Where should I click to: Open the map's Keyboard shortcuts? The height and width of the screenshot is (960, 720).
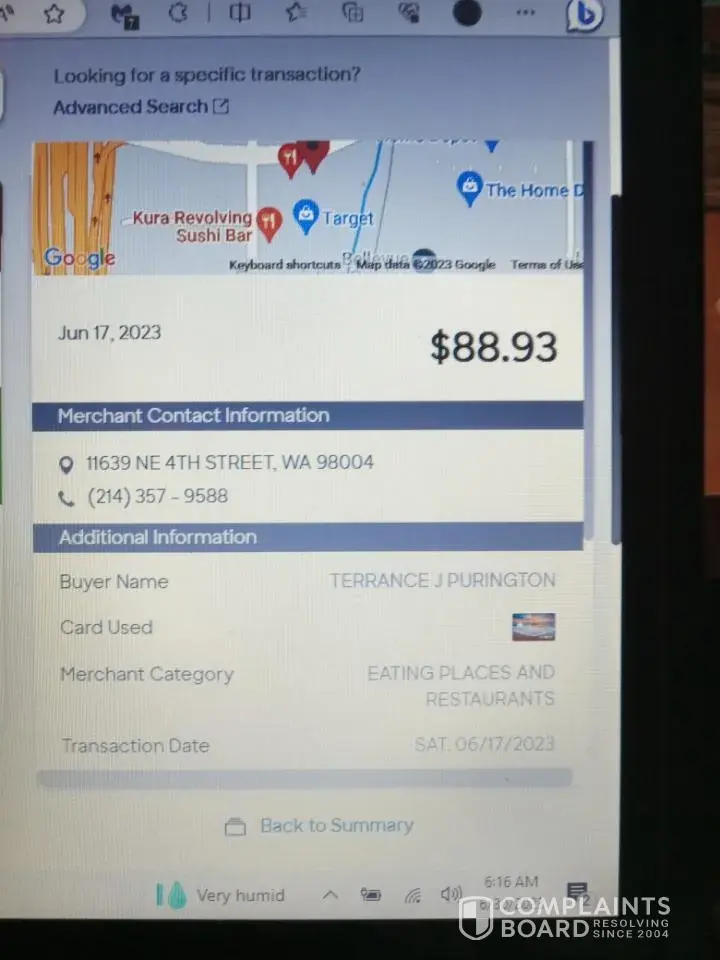tap(284, 265)
